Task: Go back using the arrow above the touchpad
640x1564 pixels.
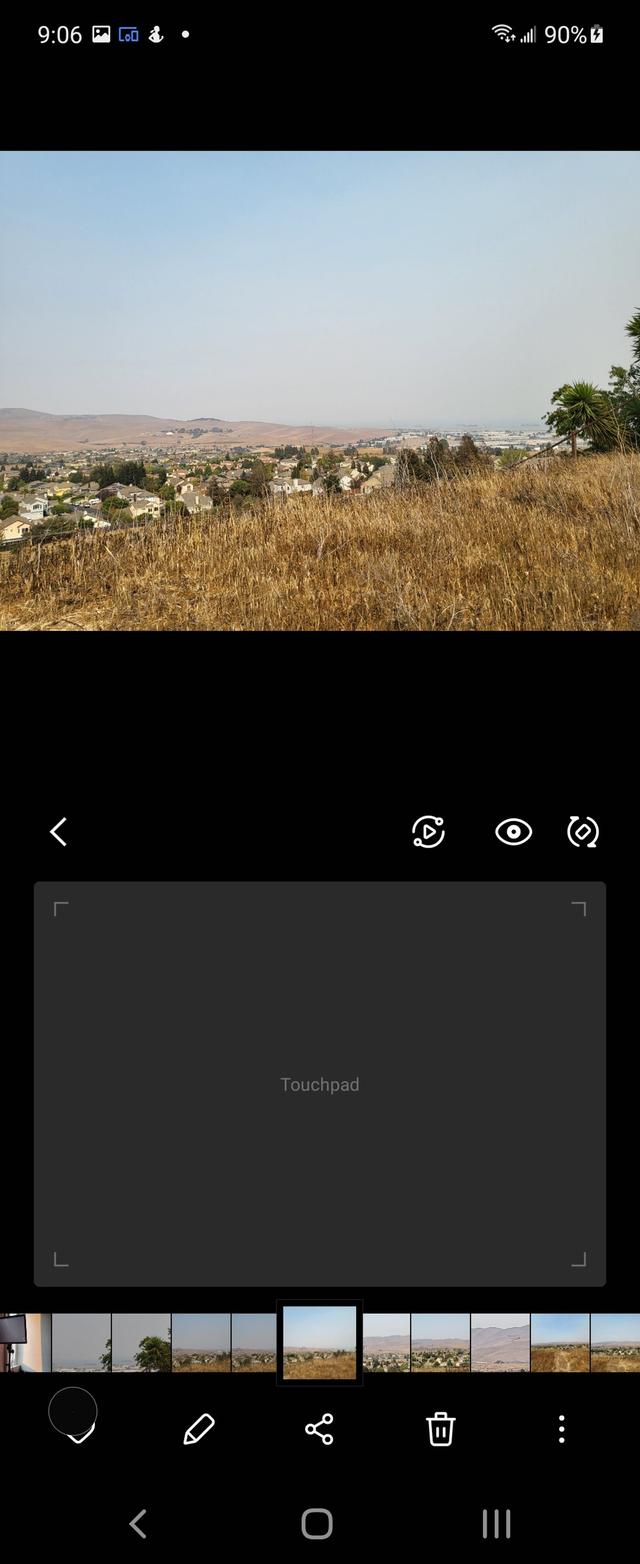Action: tap(58, 832)
